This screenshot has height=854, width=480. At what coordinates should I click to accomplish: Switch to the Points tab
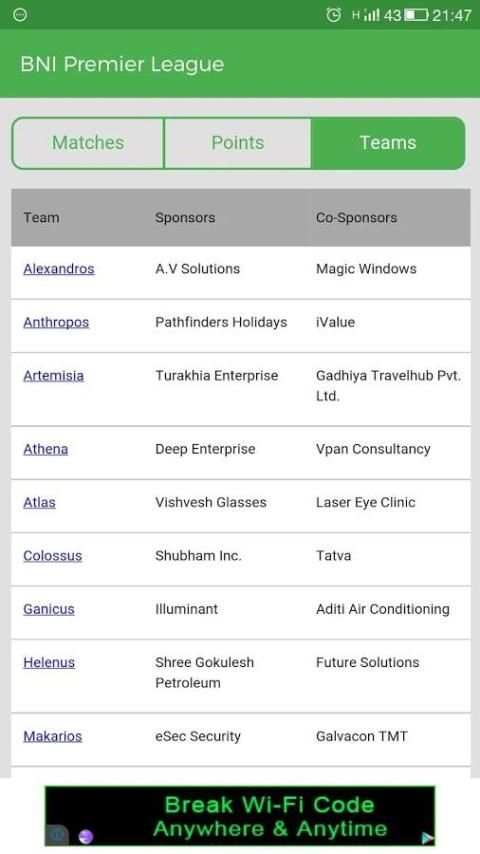pyautogui.click(x=238, y=143)
